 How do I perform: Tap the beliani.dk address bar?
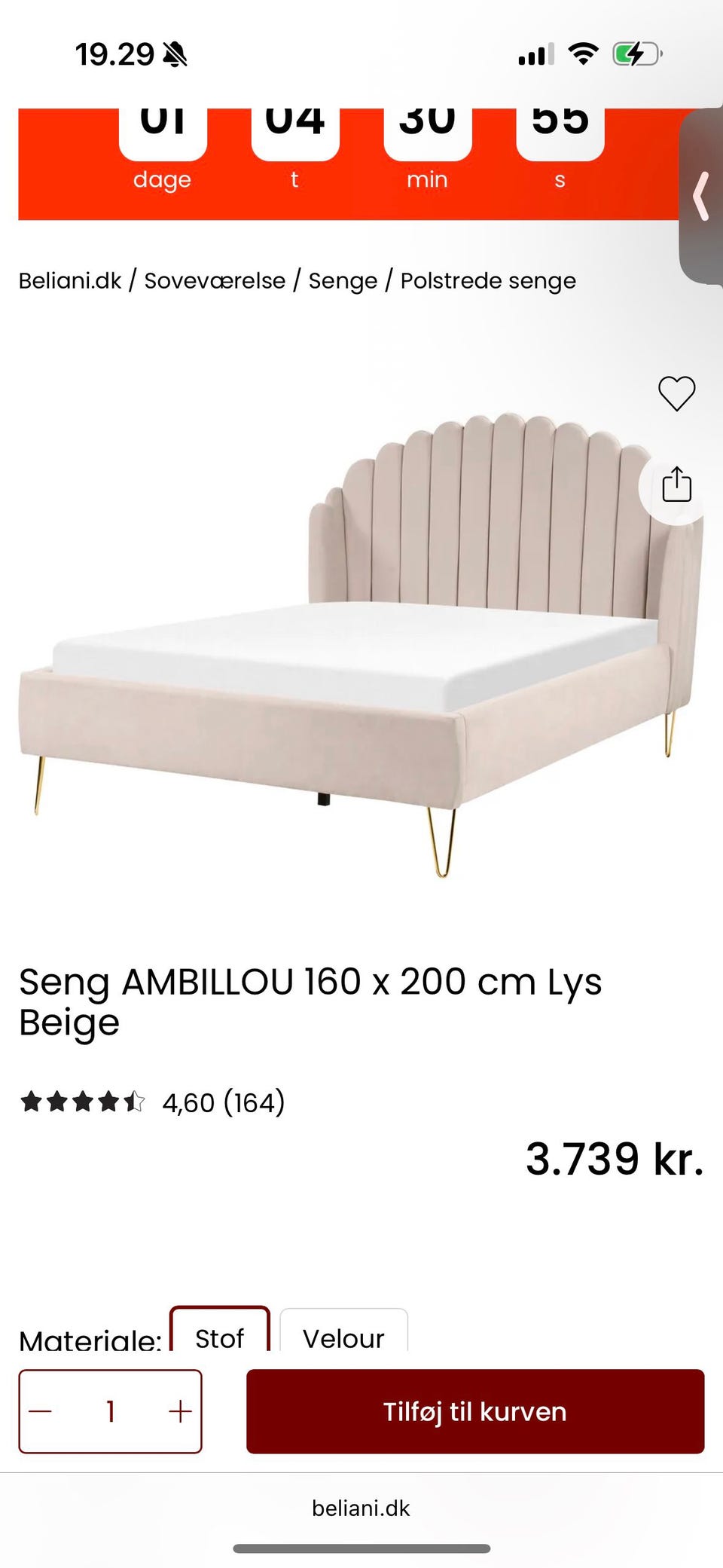361,1508
